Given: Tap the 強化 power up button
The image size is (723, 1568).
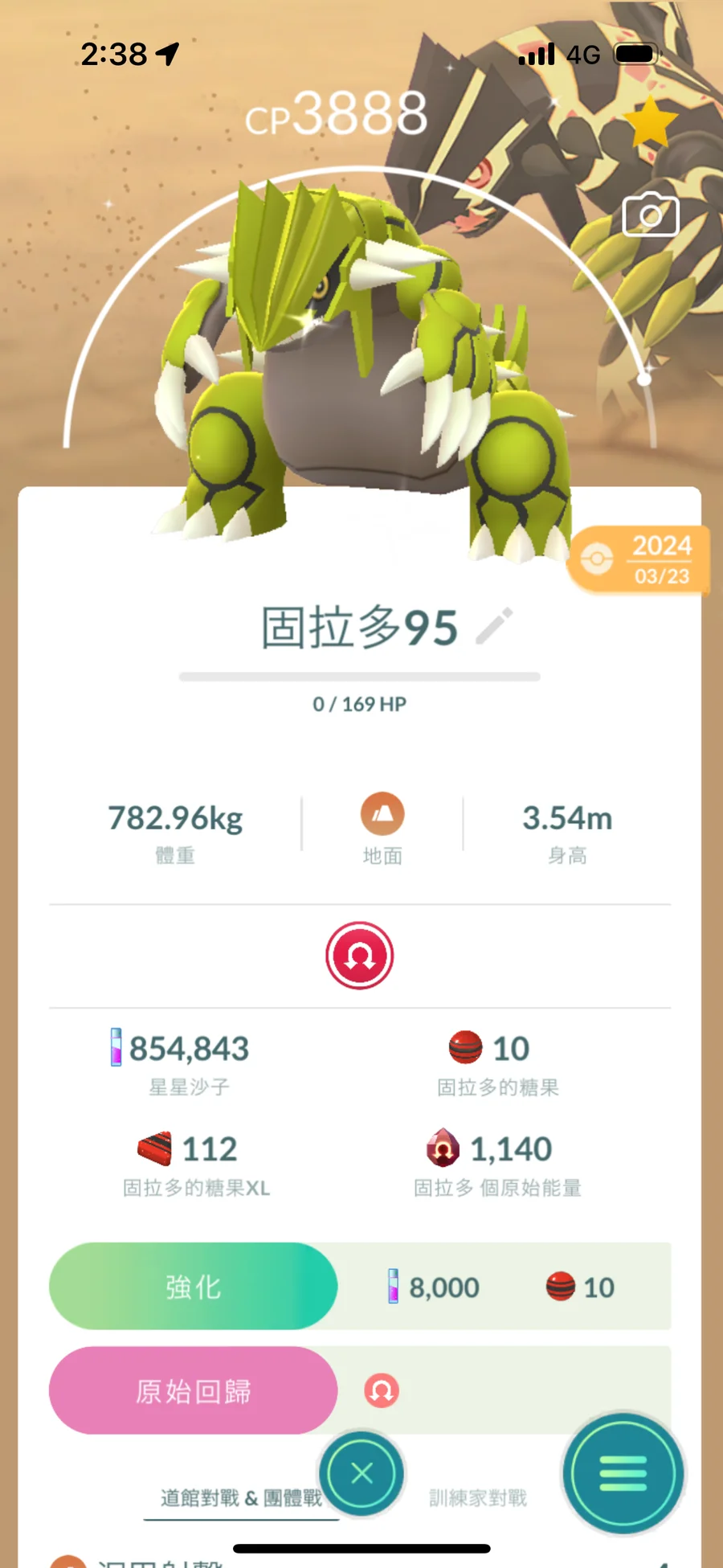Looking at the screenshot, I should 194,1286.
